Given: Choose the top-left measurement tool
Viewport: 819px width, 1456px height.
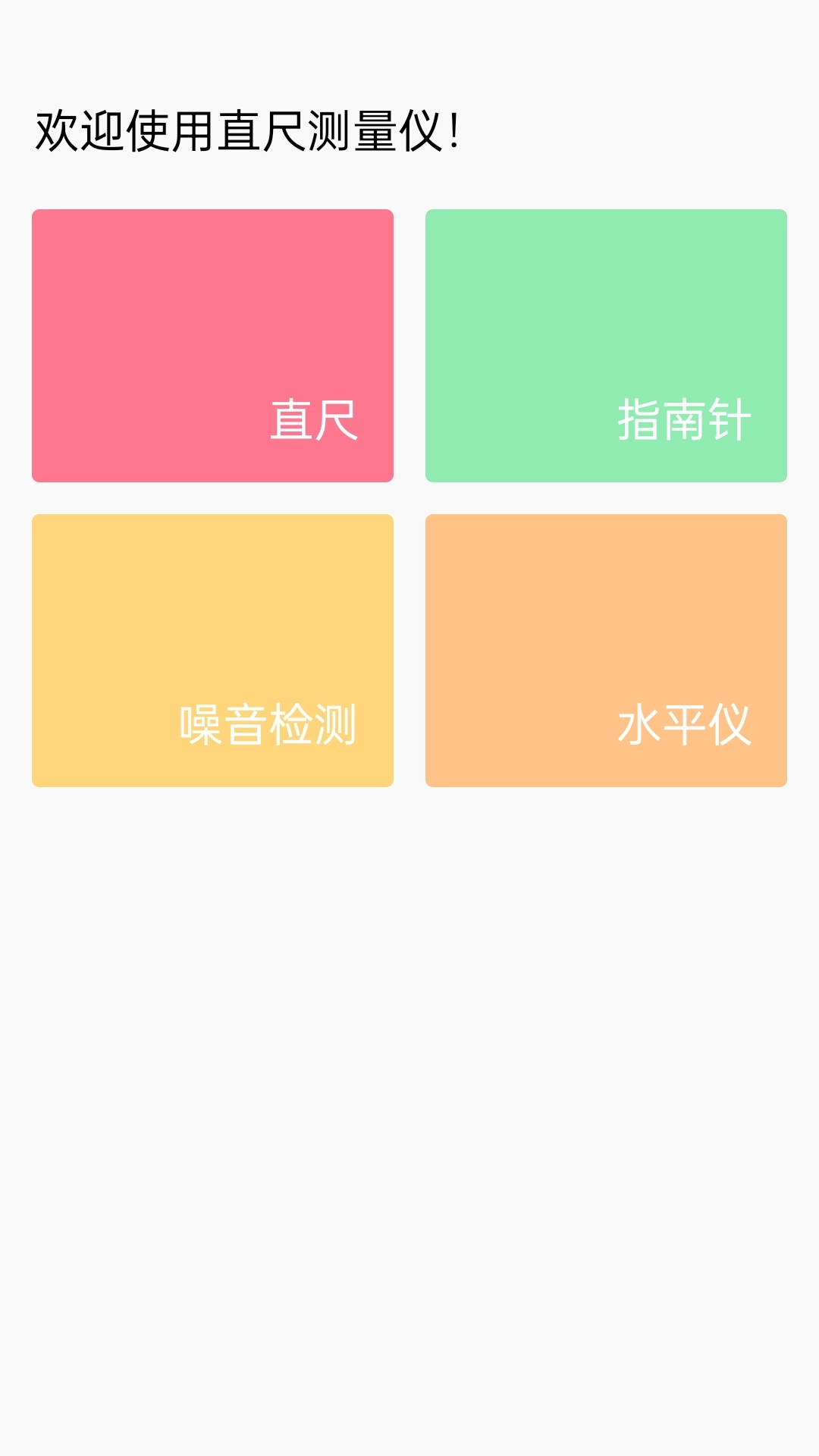Looking at the screenshot, I should pyautogui.click(x=212, y=346).
